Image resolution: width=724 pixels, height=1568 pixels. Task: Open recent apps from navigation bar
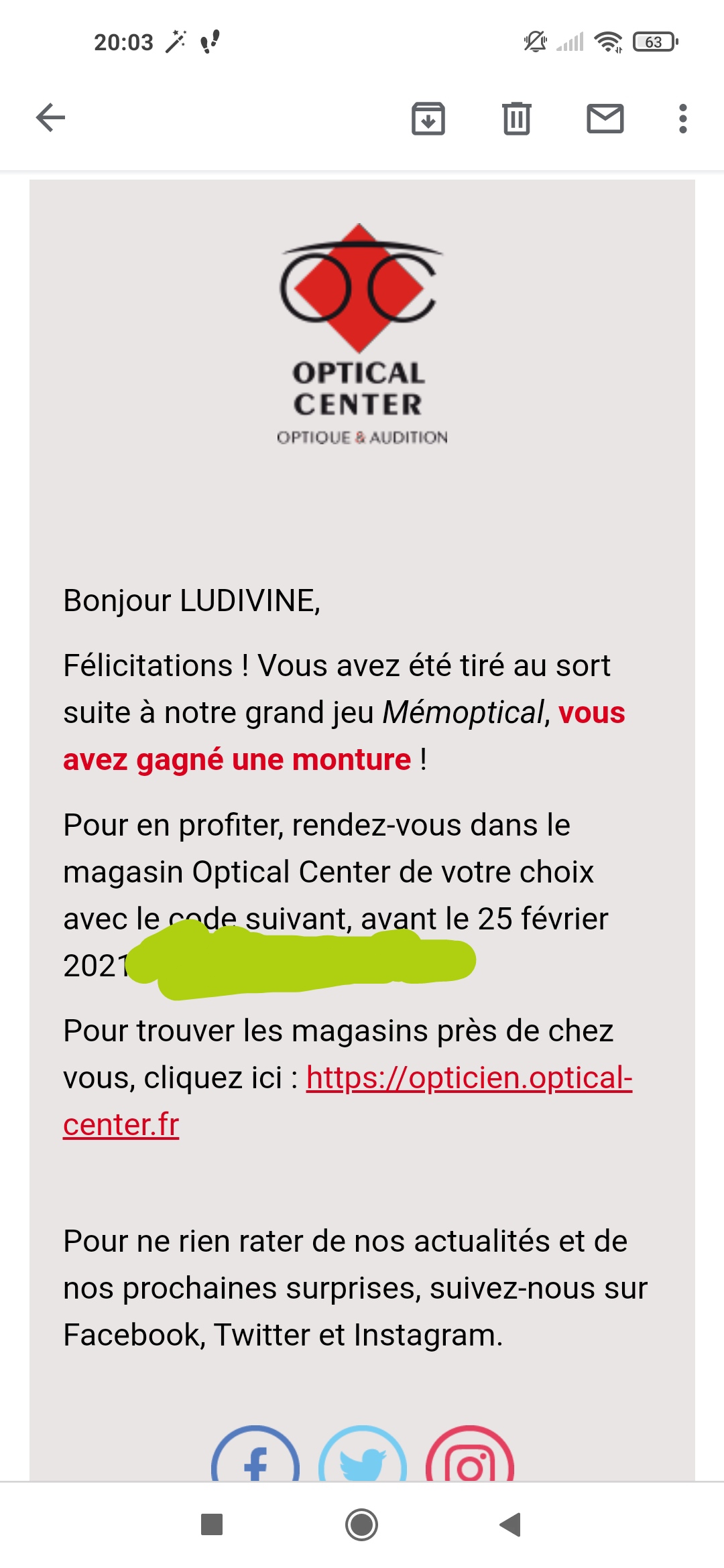[212, 1524]
